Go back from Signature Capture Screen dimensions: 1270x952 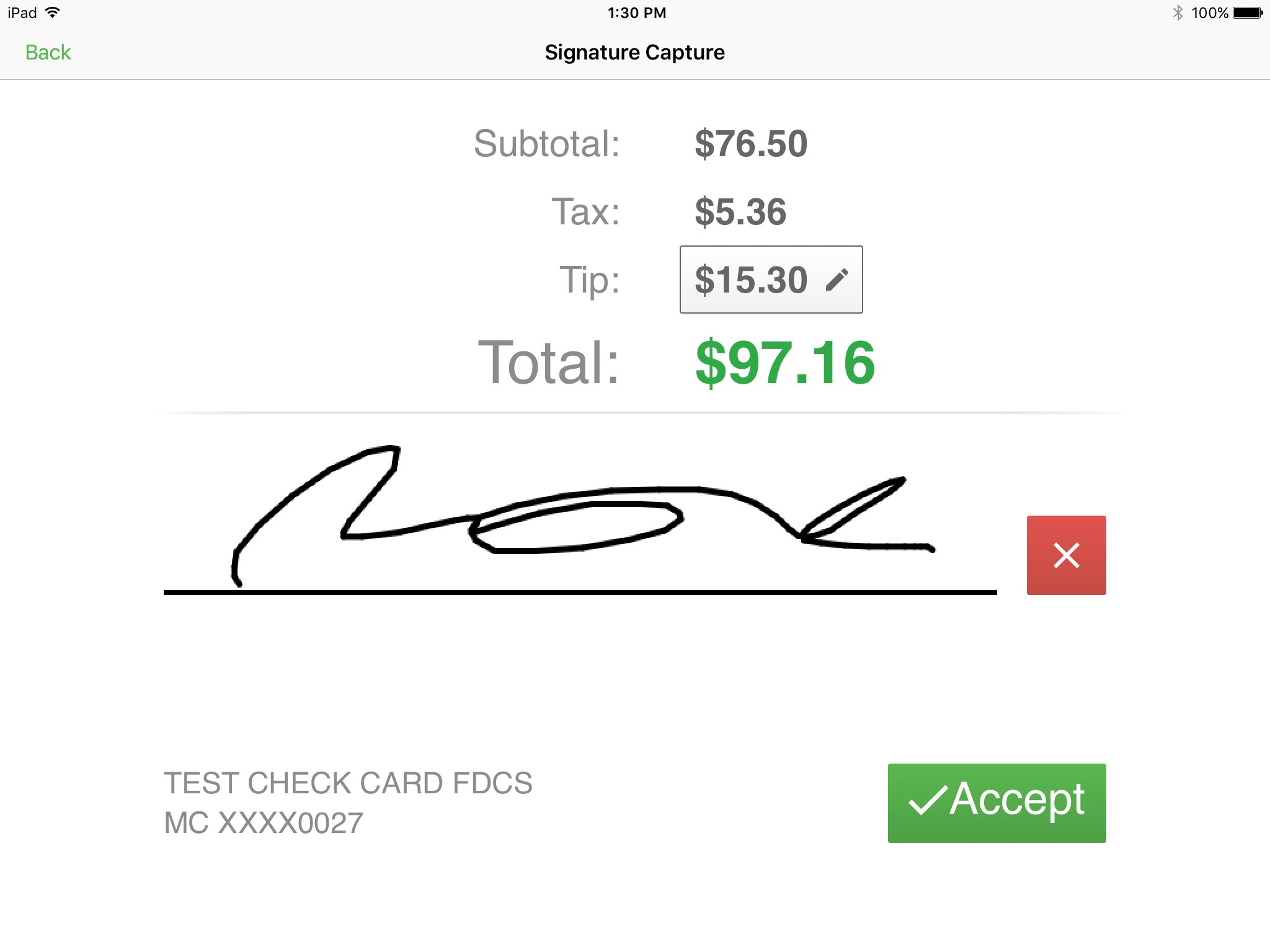[48, 53]
